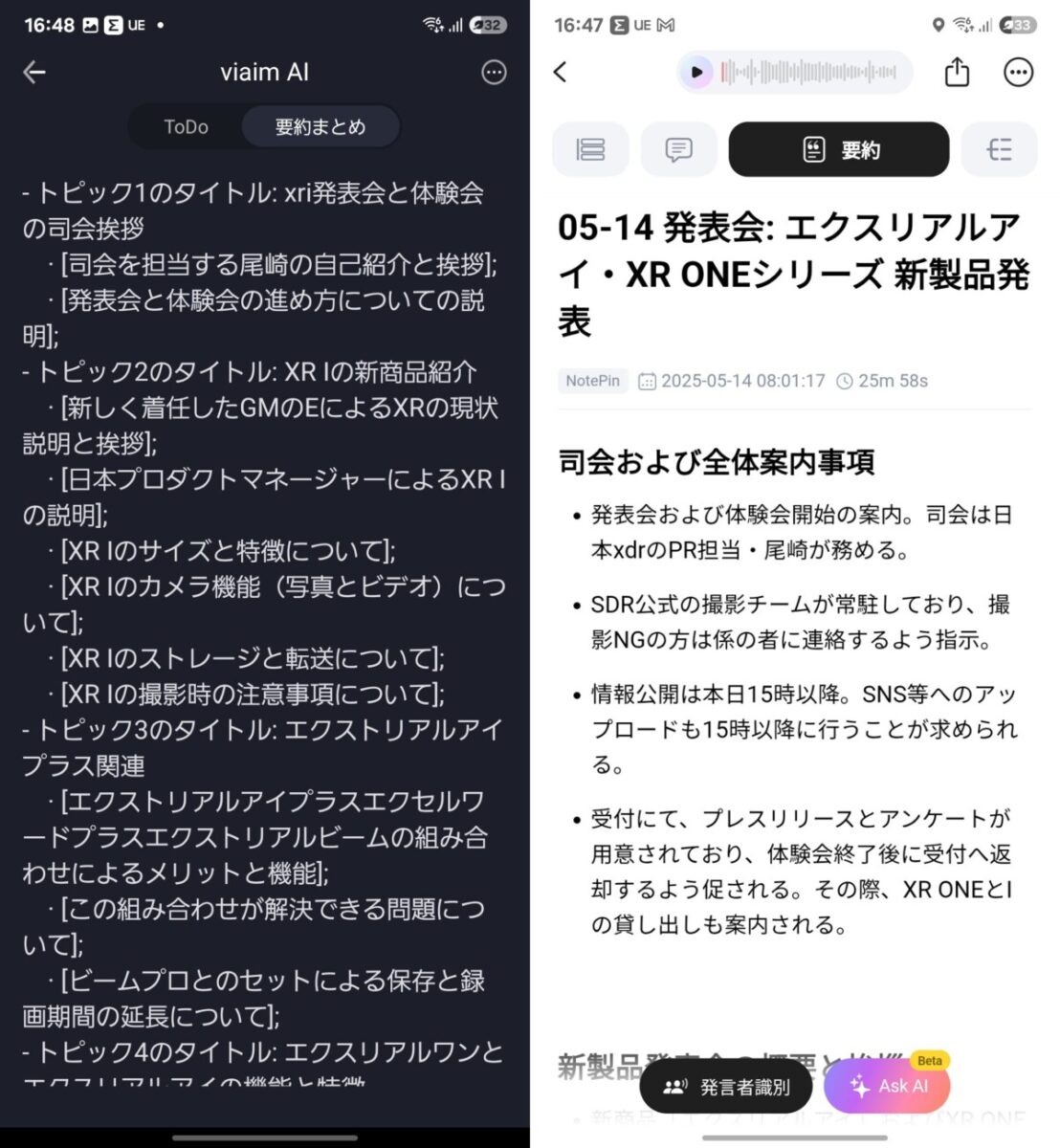Select the 要約まとめ tab
The height and width of the screenshot is (1148, 1060).
tap(320, 127)
